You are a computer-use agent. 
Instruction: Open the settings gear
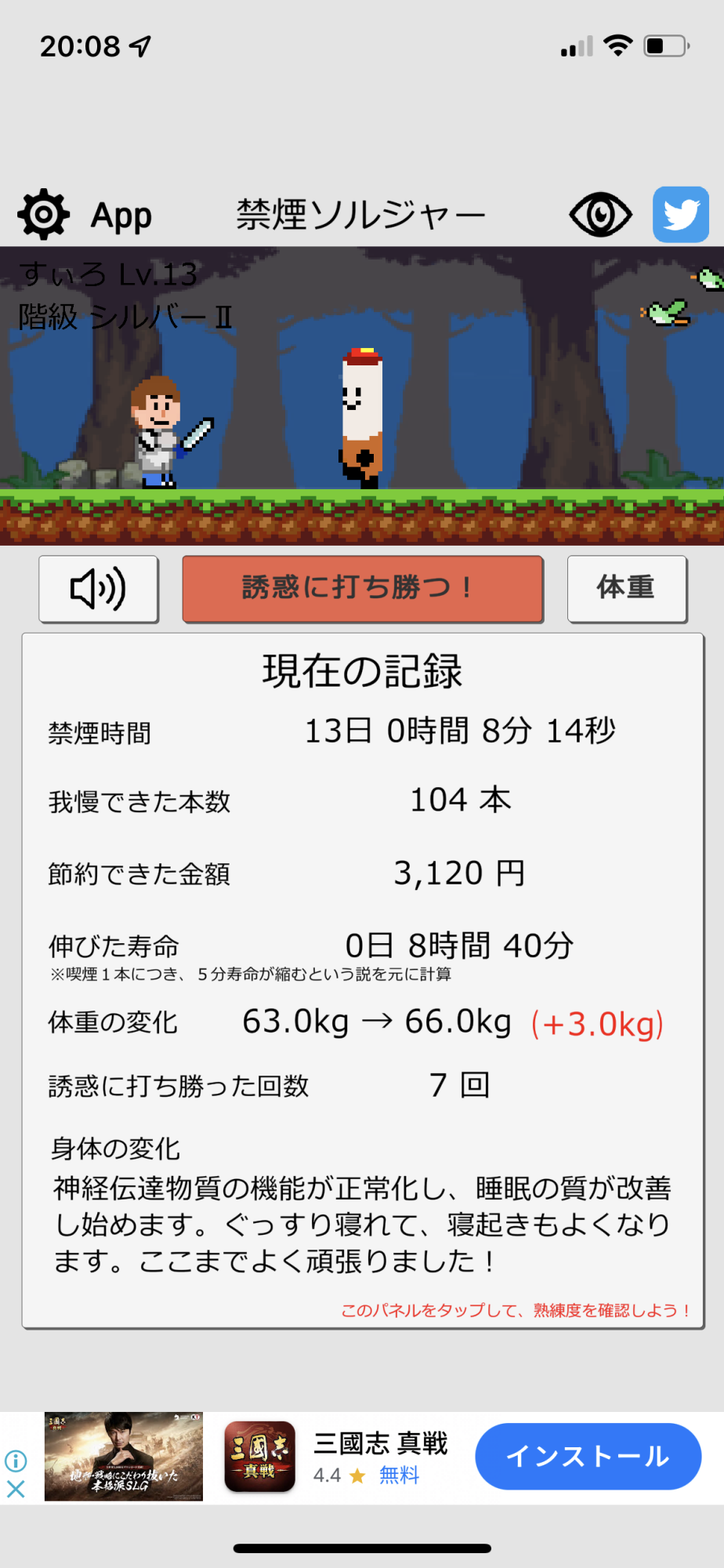[x=44, y=215]
